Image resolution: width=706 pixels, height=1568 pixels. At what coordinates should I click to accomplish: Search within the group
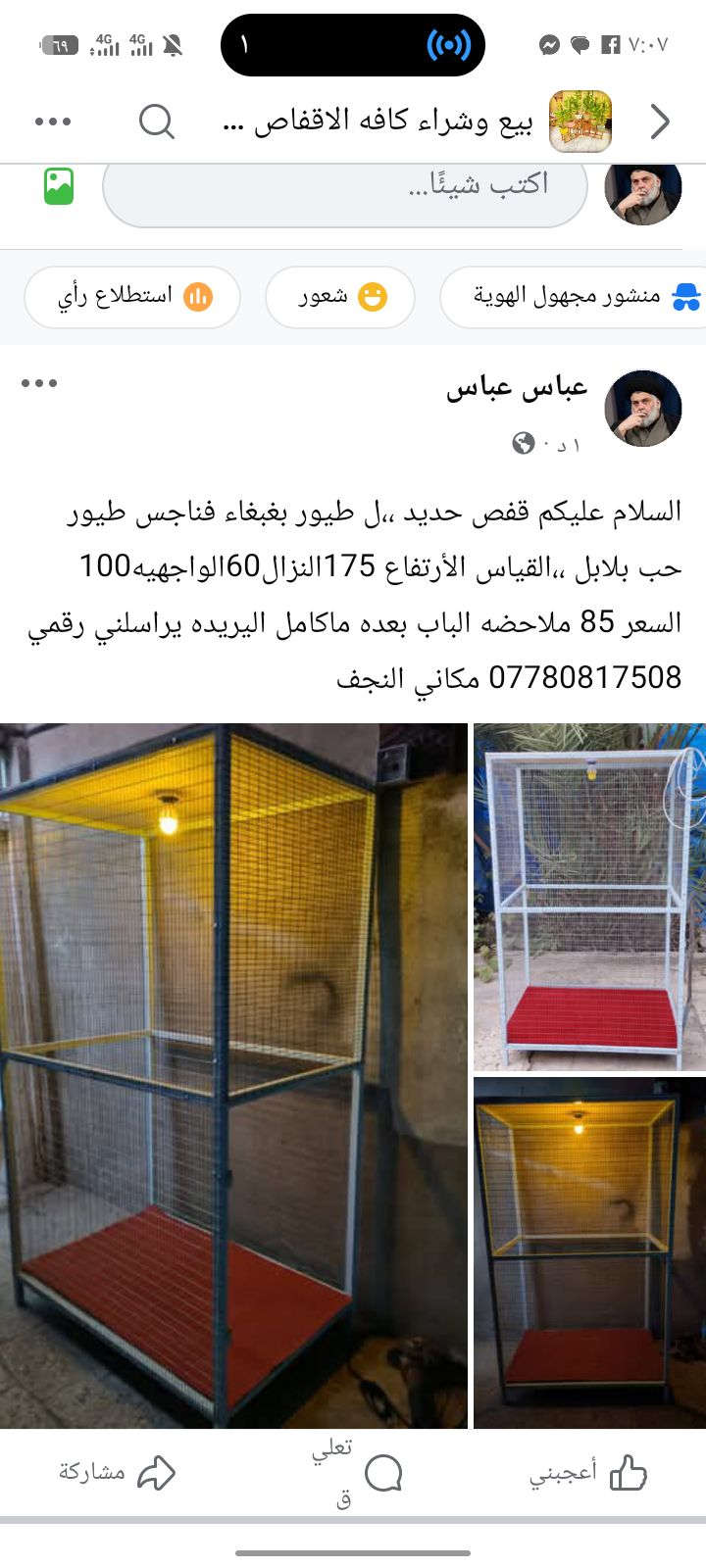click(x=157, y=122)
